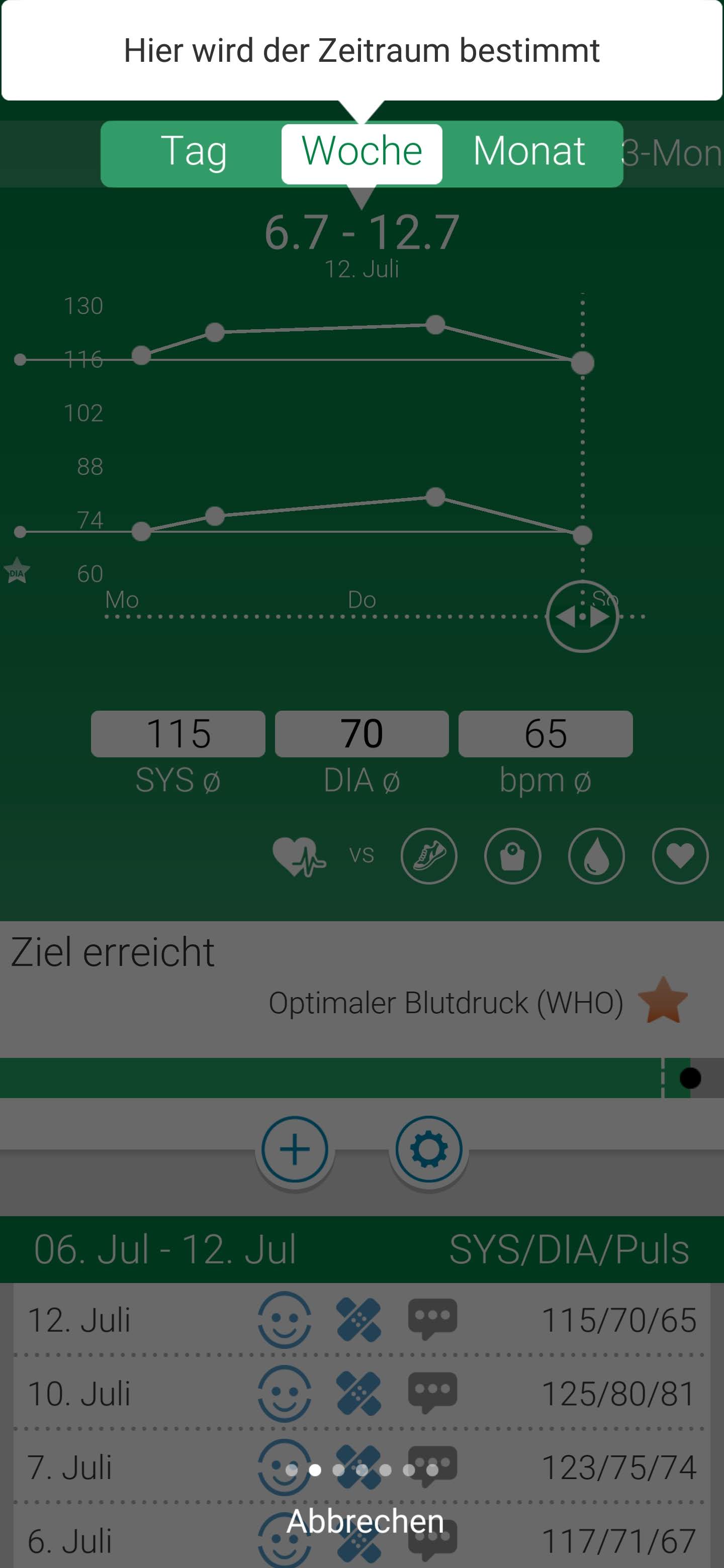The image size is (724, 1568).
Task: Open the bandage icon for 10. Juli
Action: 358,1393
